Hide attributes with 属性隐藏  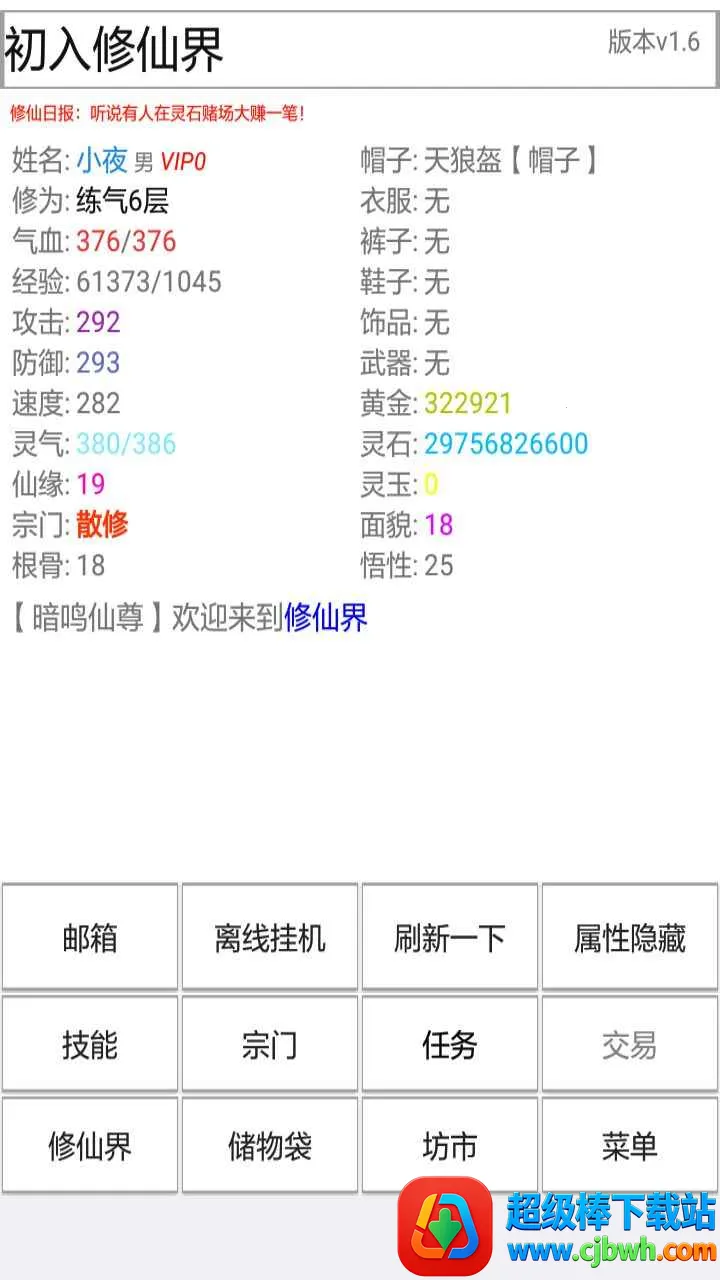coord(630,937)
